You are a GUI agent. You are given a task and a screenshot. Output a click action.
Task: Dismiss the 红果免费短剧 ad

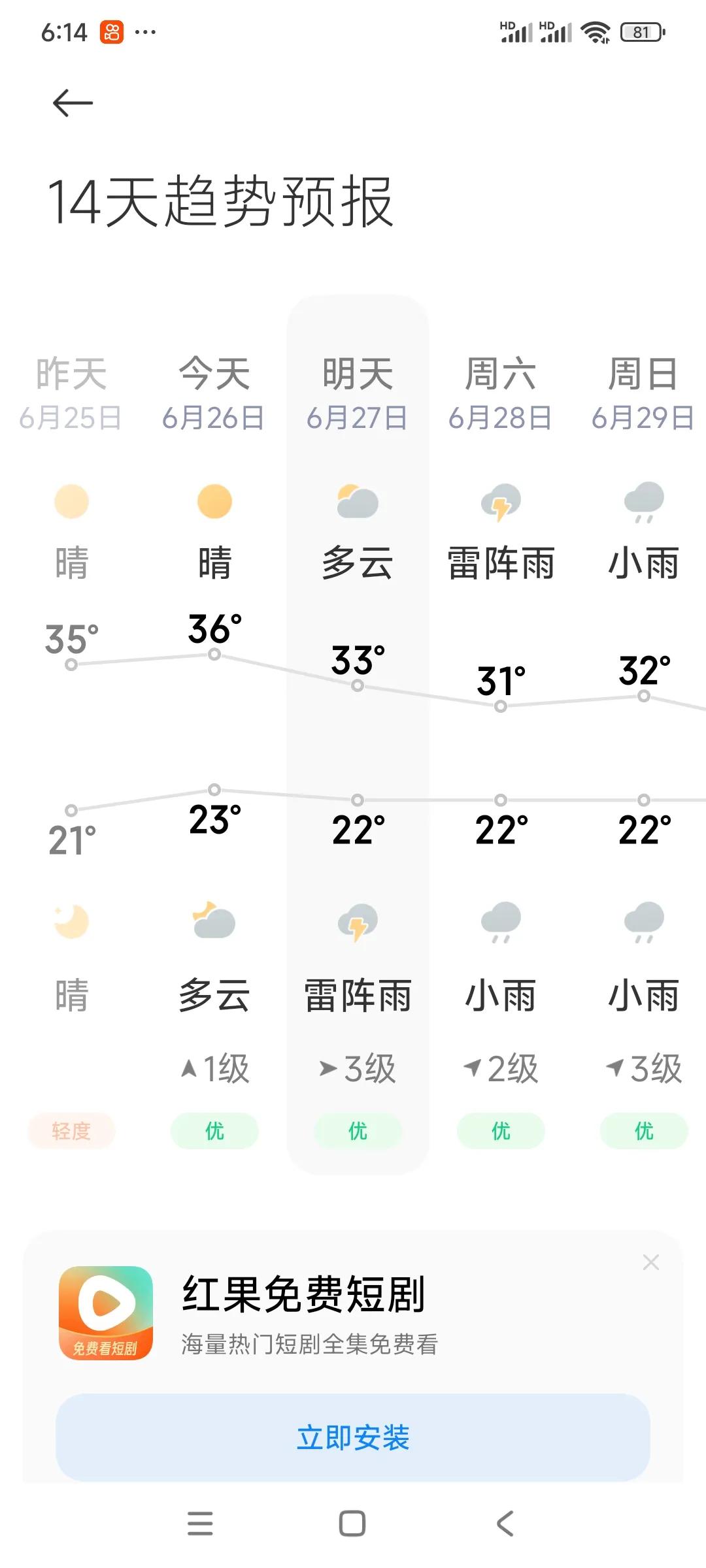click(650, 1262)
